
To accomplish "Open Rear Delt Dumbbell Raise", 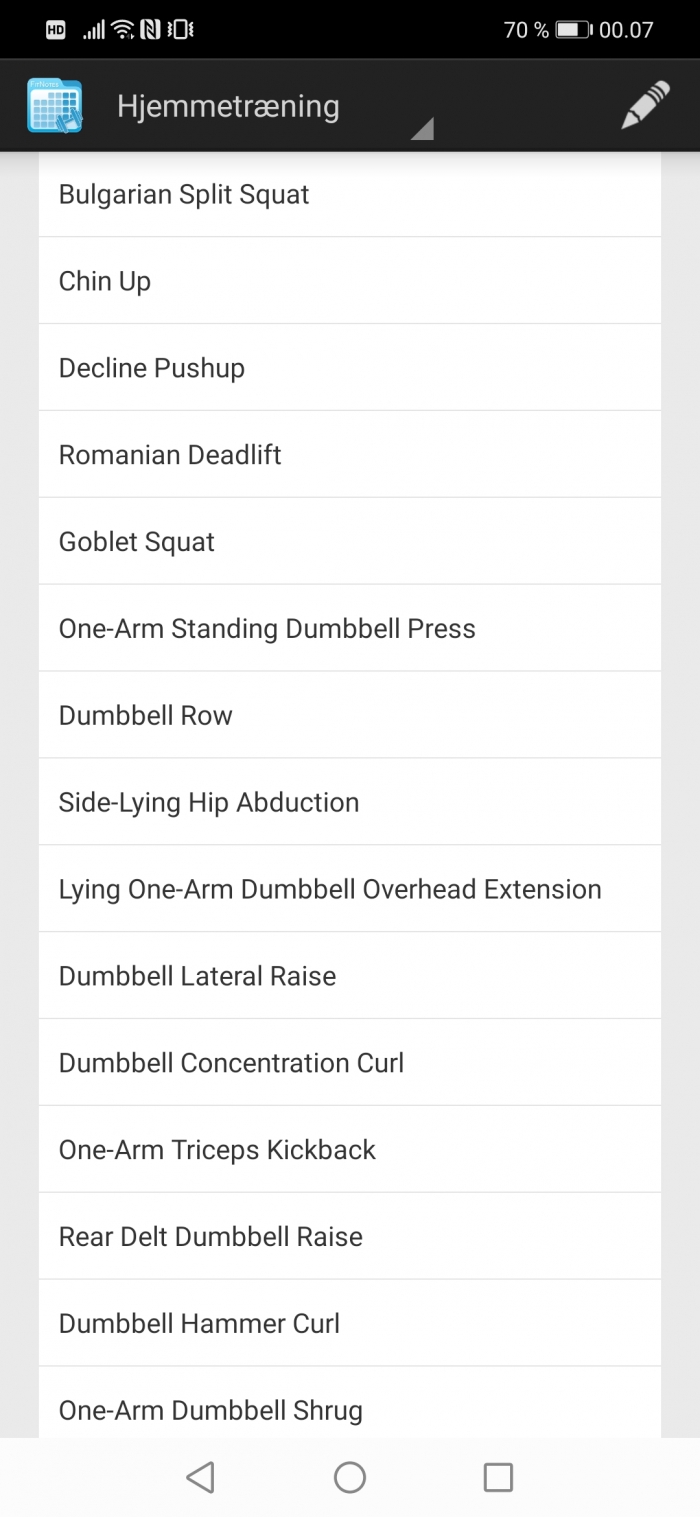I will point(350,1237).
